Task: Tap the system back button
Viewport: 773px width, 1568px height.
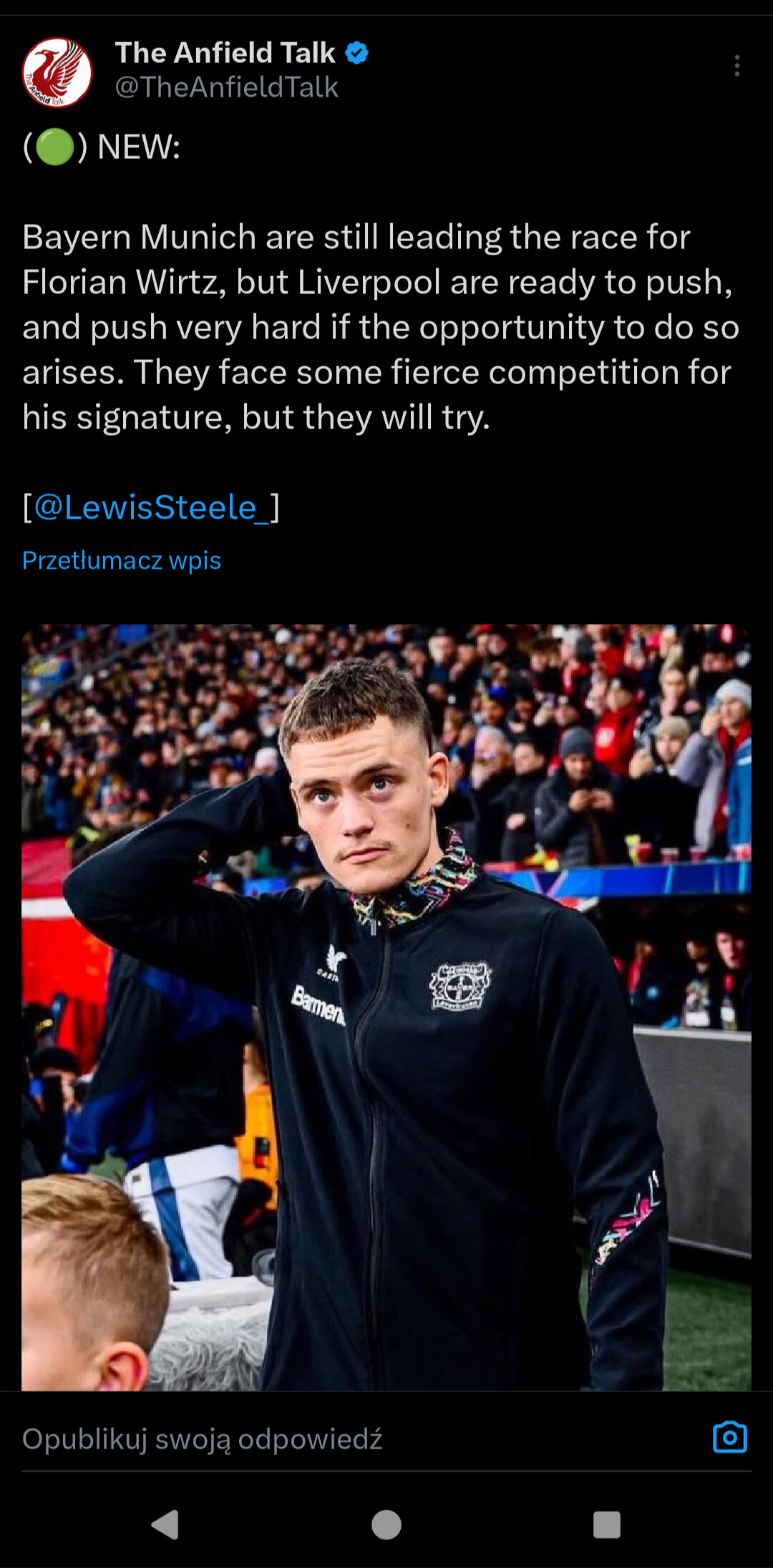Action: coord(165,1524)
